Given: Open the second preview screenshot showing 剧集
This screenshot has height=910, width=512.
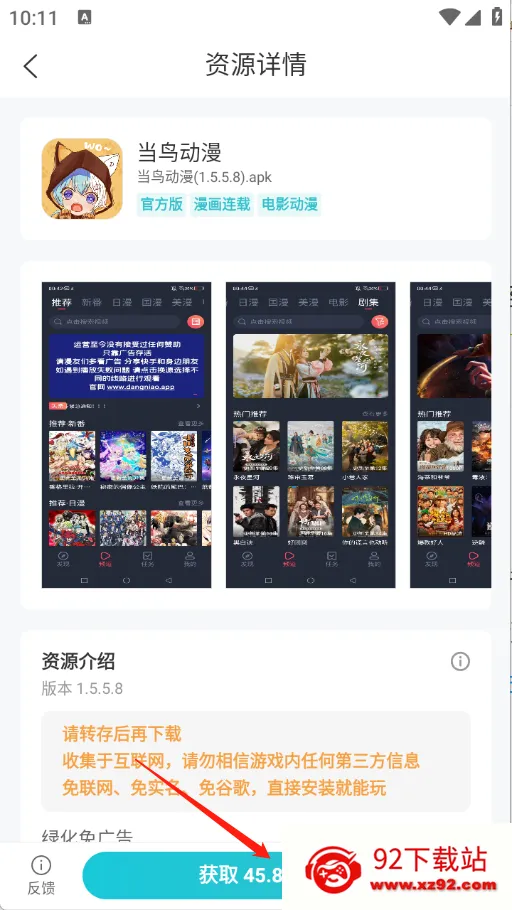Looking at the screenshot, I should click(x=311, y=435).
